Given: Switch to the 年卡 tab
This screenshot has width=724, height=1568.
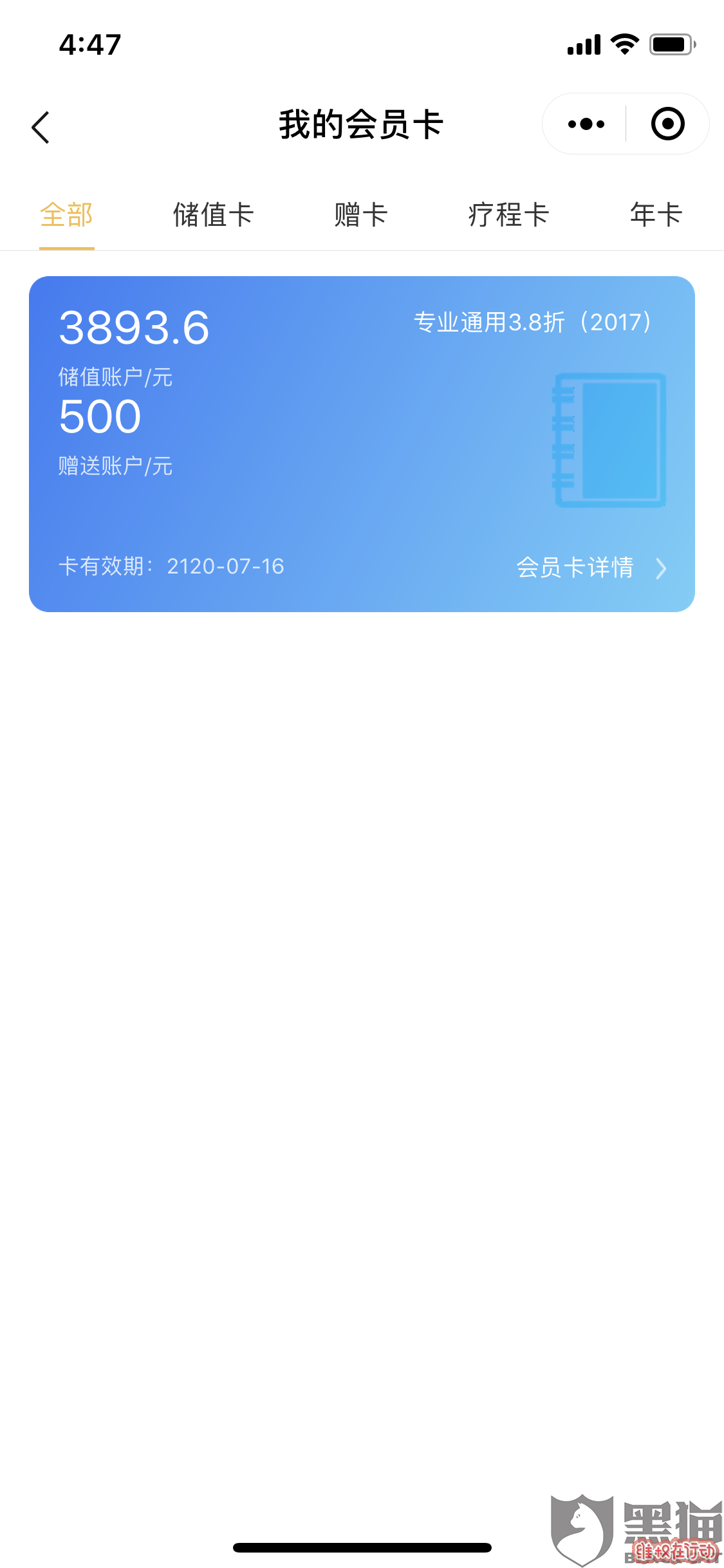Looking at the screenshot, I should coord(656,215).
